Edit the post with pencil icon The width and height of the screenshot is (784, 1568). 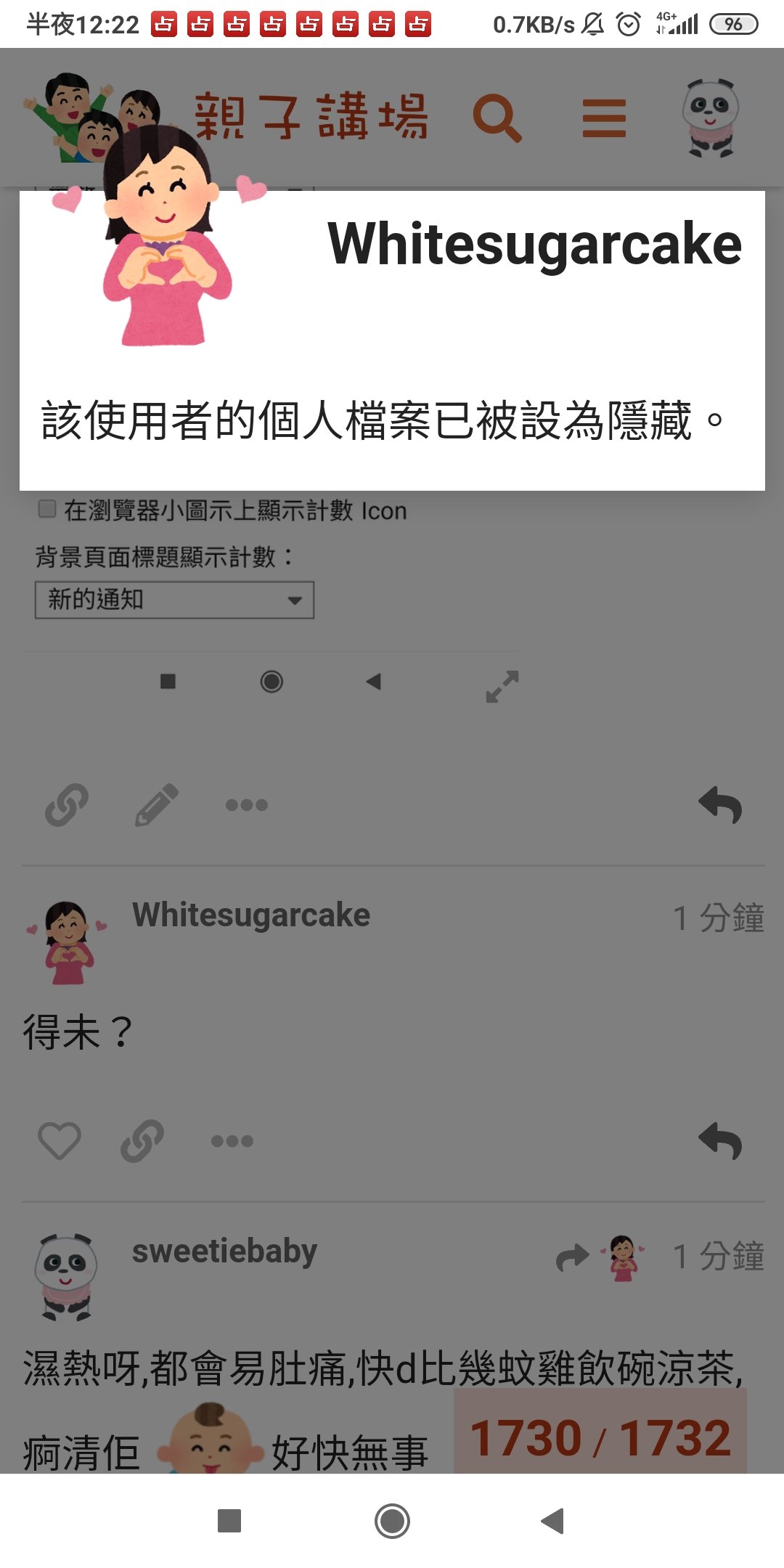(x=157, y=804)
